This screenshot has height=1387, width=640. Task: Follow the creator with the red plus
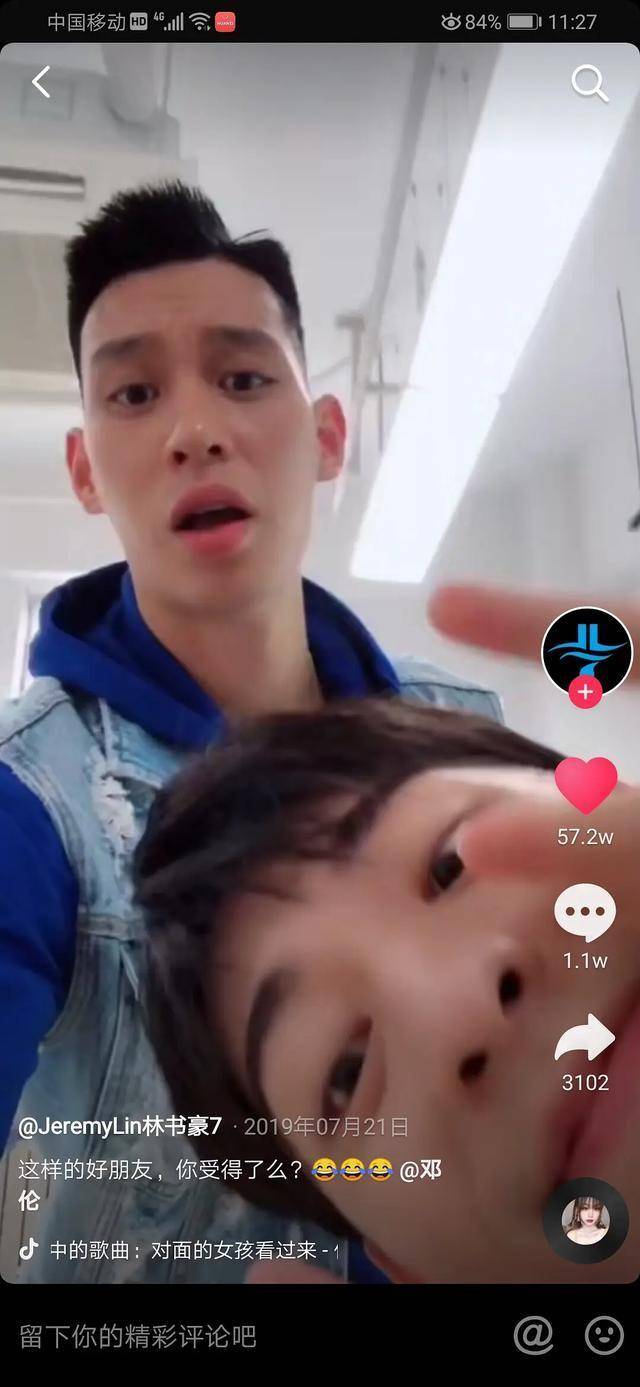[x=586, y=691]
